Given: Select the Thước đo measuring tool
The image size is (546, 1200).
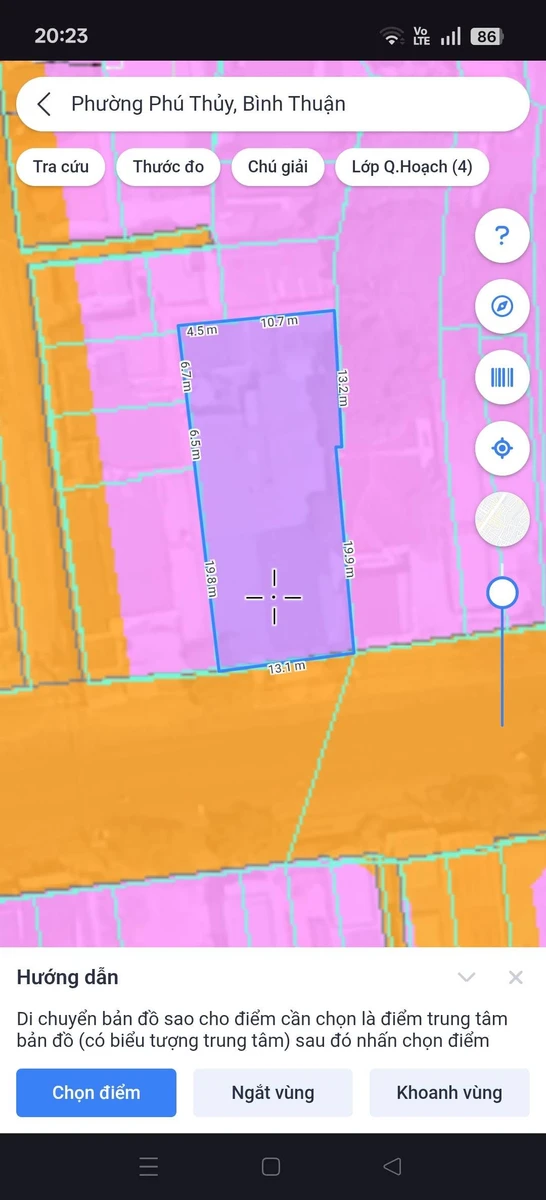Looking at the screenshot, I should [x=168, y=166].
